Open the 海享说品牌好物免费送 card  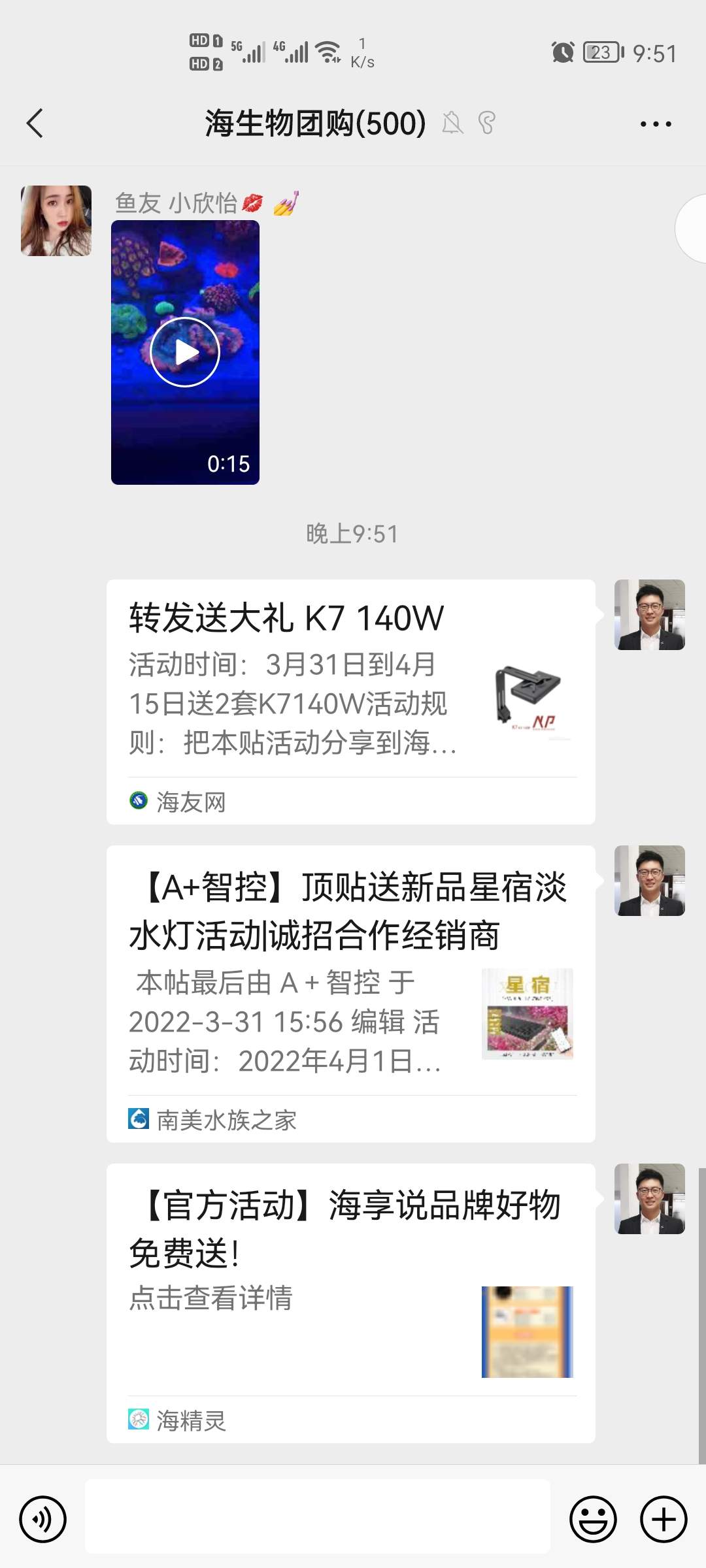tap(350, 1303)
